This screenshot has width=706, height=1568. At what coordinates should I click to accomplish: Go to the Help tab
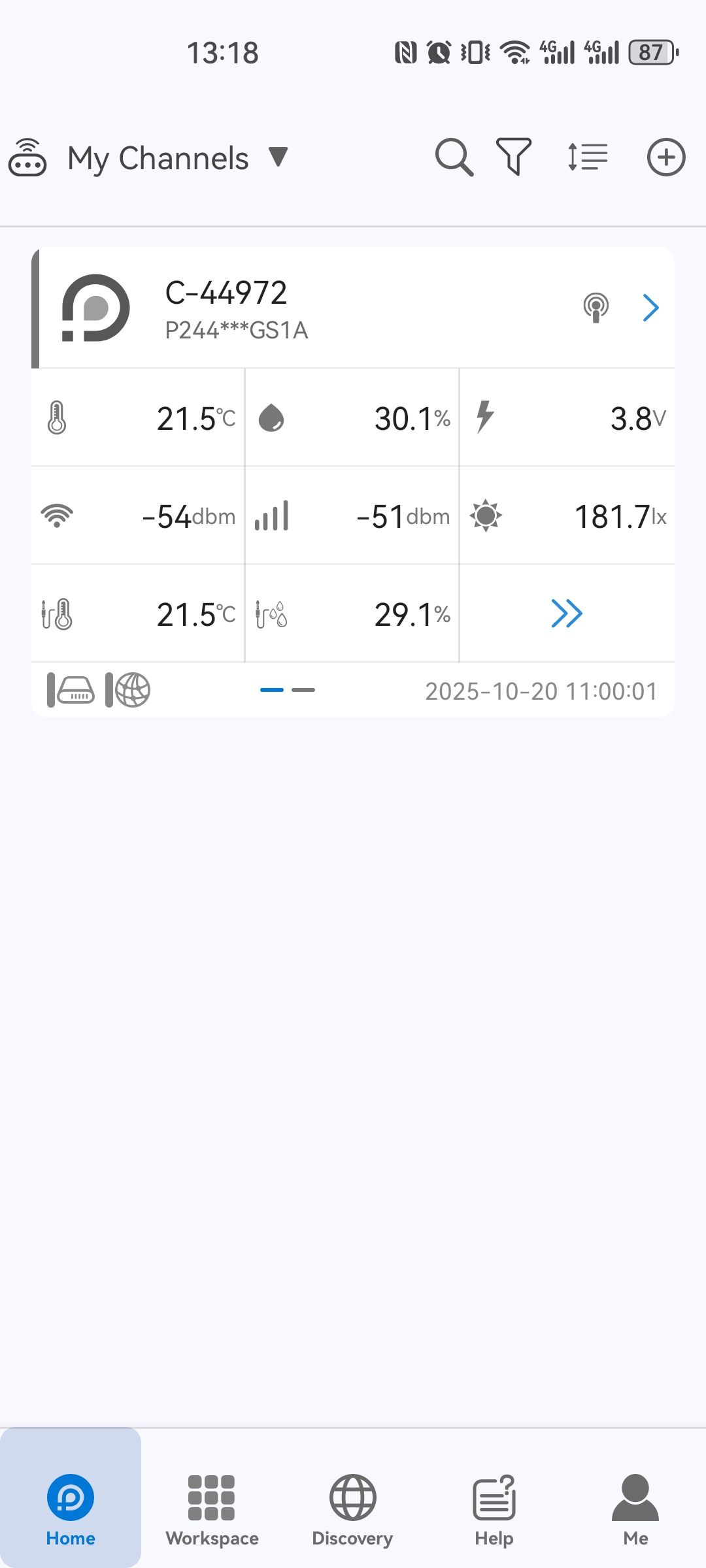[494, 1510]
